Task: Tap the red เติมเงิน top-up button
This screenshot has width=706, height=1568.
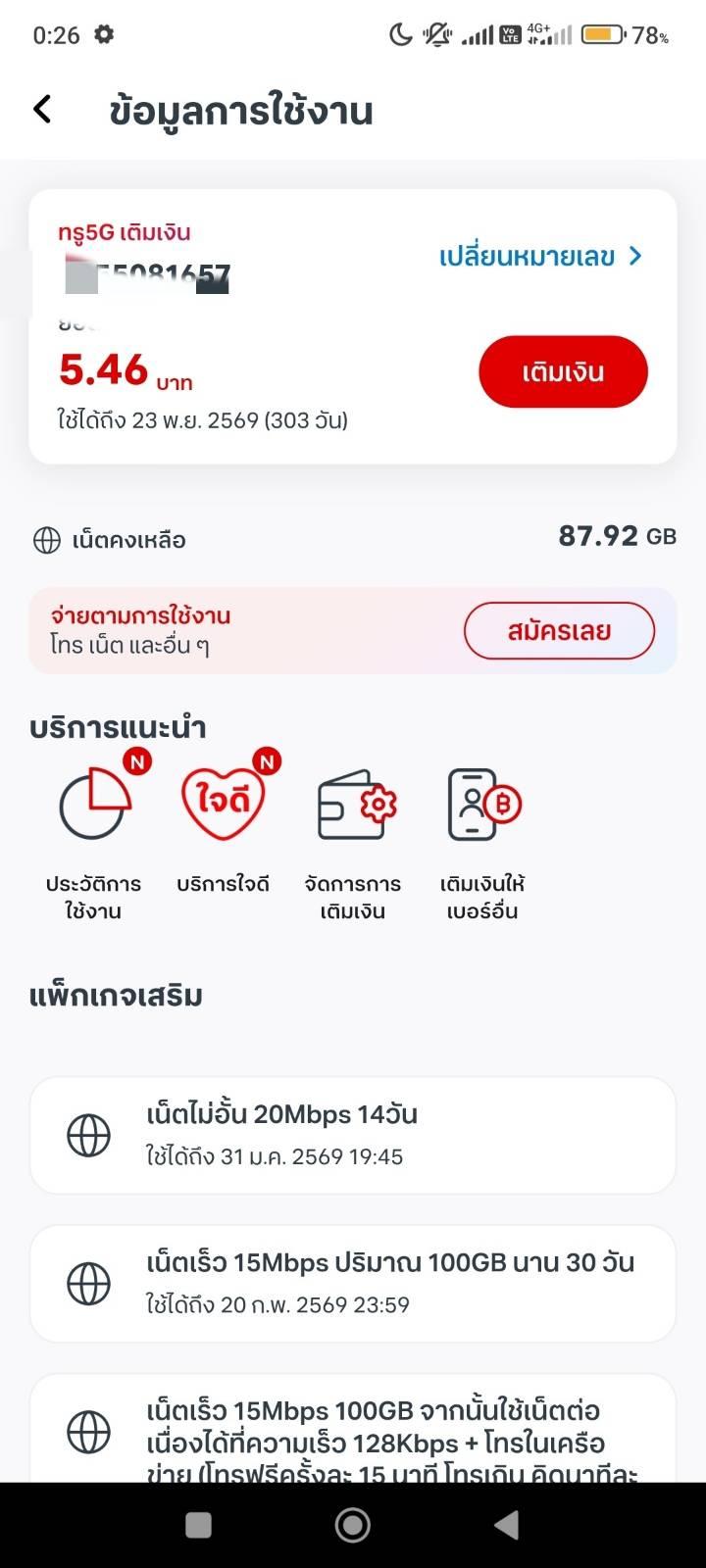Action: [563, 372]
